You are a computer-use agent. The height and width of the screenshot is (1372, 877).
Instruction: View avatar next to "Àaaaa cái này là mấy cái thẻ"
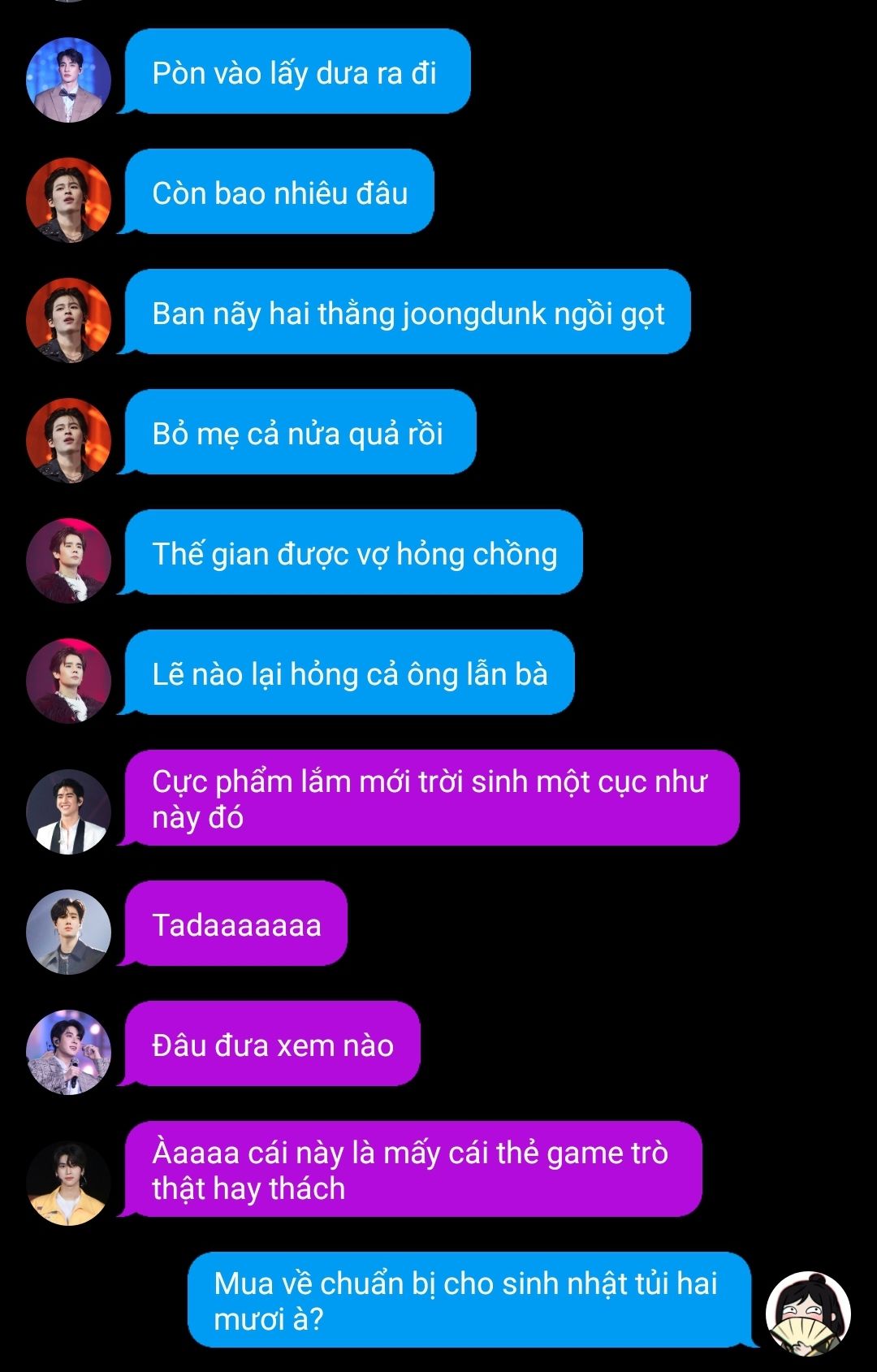pos(68,1183)
